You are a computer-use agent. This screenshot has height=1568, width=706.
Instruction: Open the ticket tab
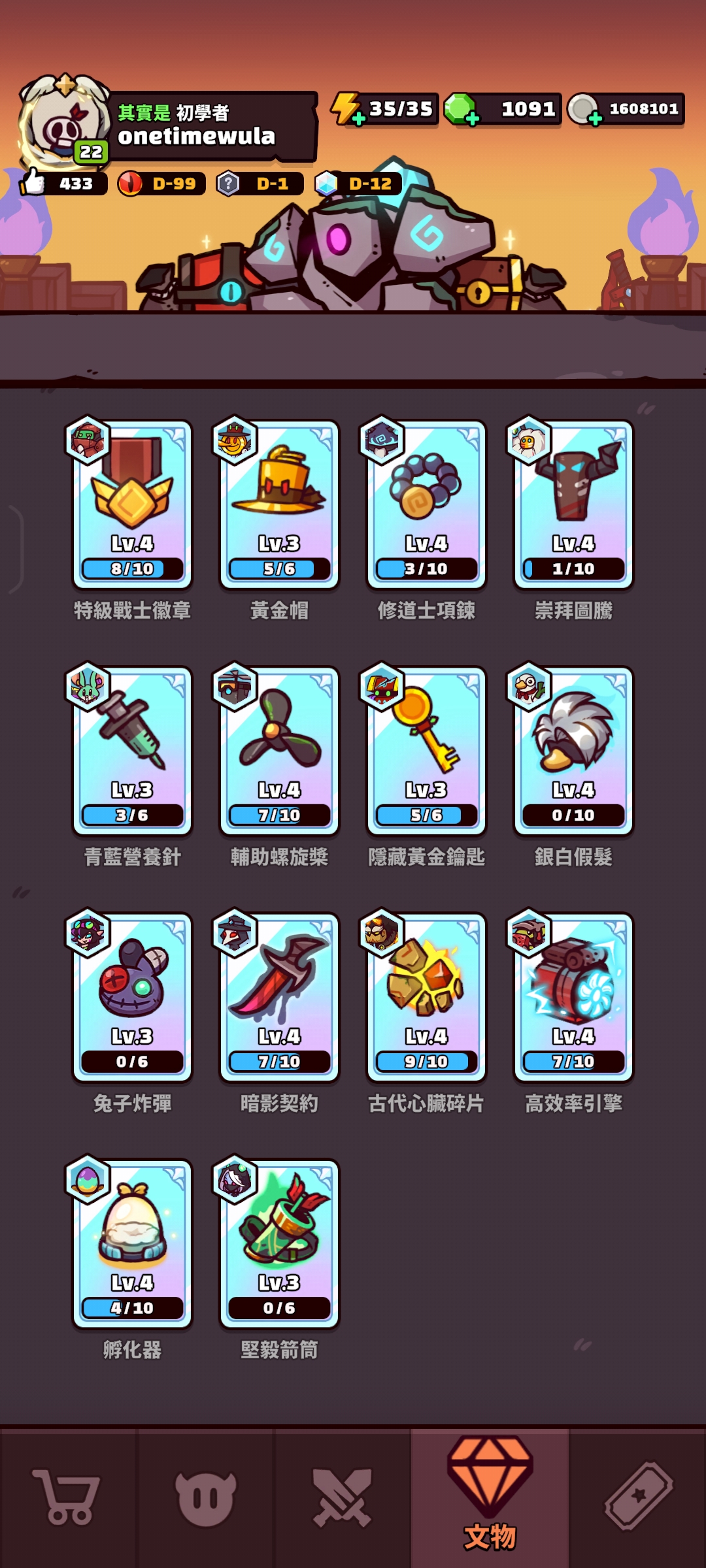[639, 1497]
